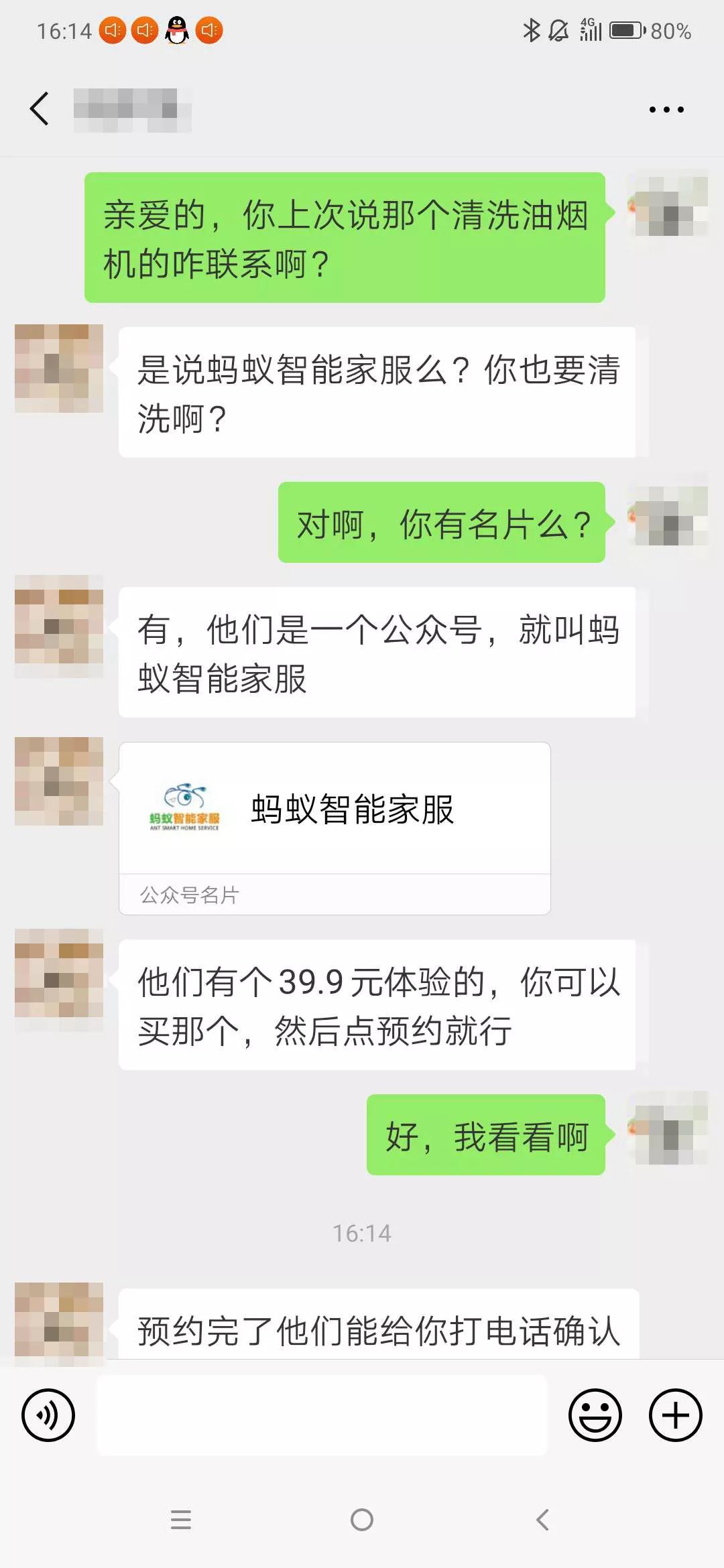Screen dimensions: 724x1568
Task: Tap the message text input field
Action: (x=322, y=1415)
